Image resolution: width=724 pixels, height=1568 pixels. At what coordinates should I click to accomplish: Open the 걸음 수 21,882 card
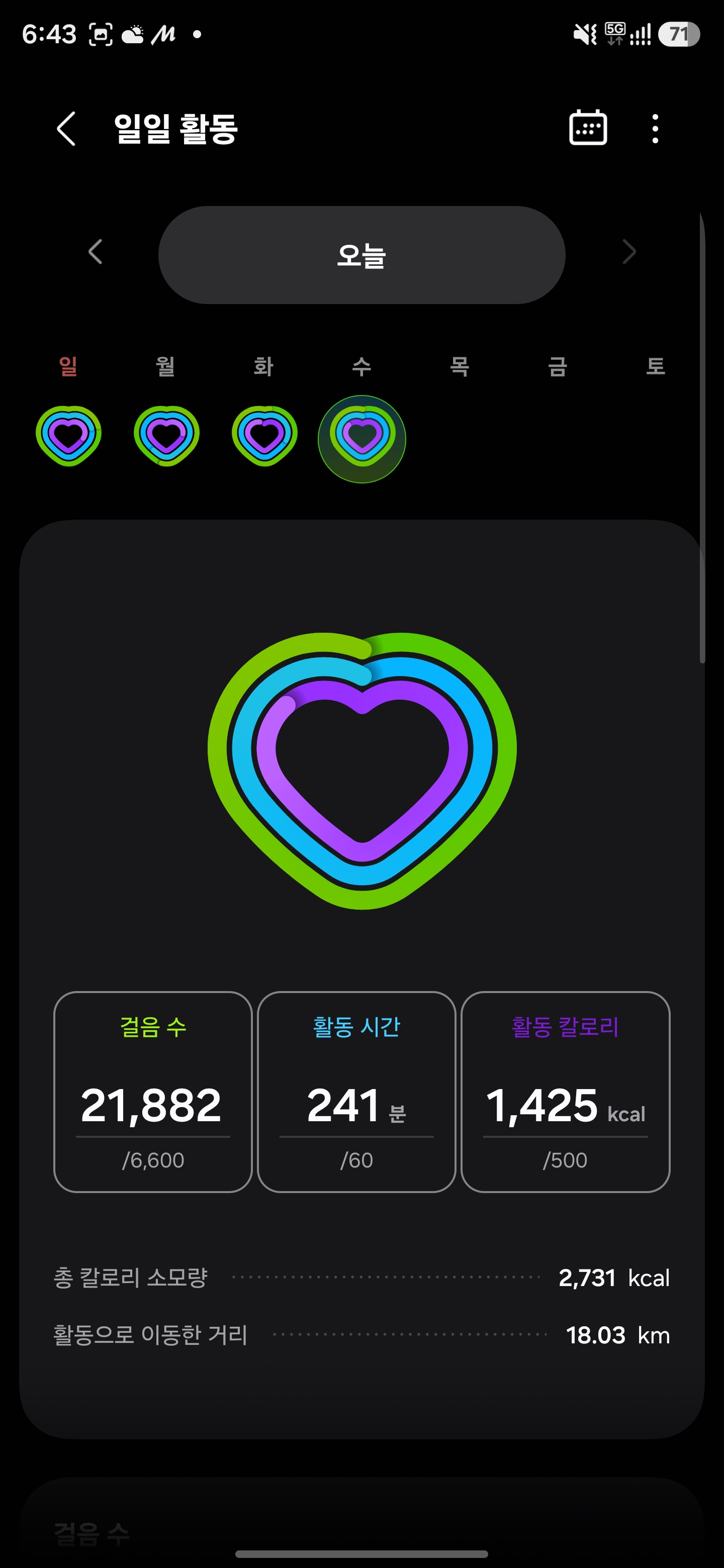click(x=153, y=1092)
